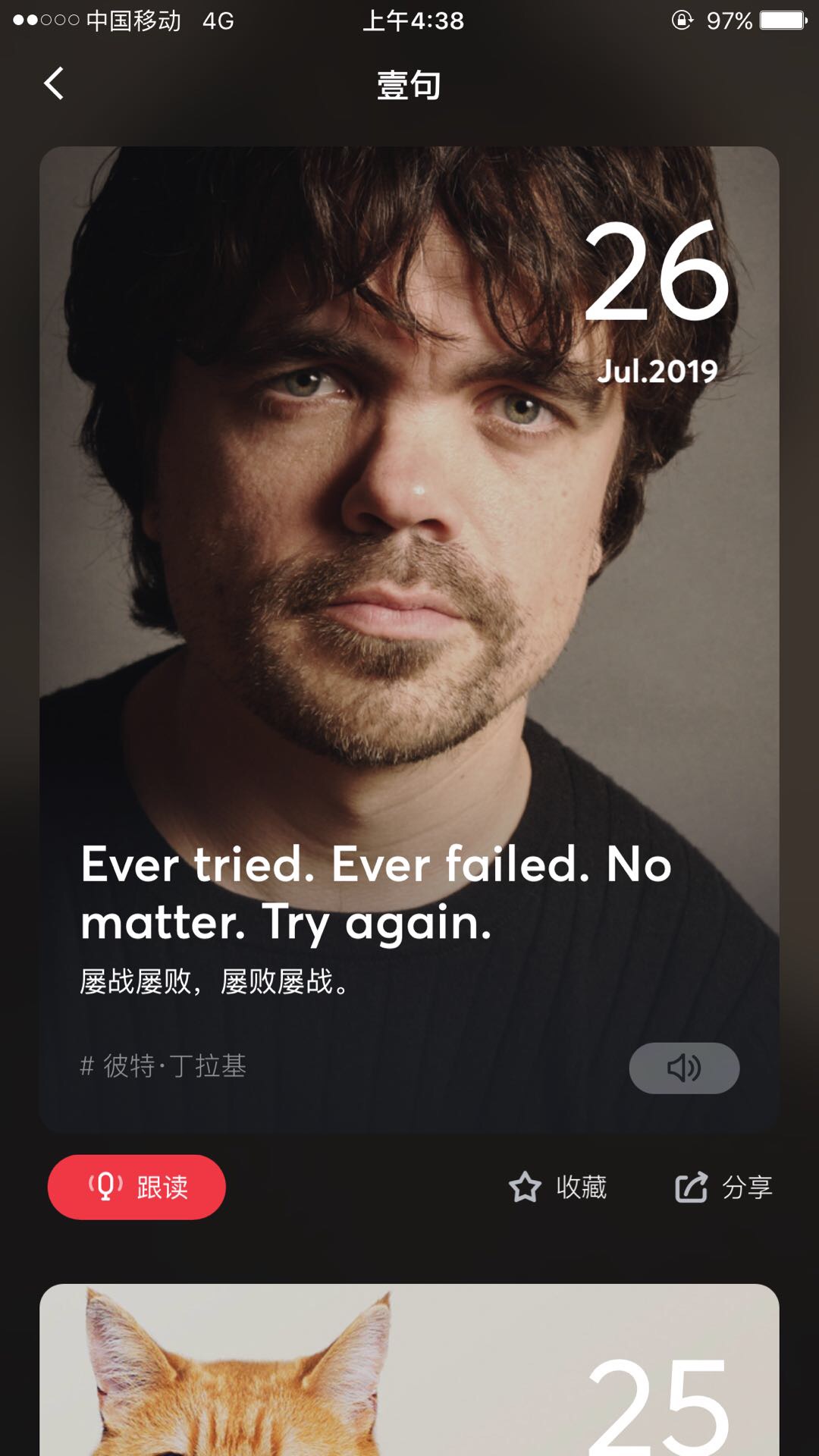Tap the 跟读 read-along button
Viewport: 819px width, 1456px height.
[136, 1187]
